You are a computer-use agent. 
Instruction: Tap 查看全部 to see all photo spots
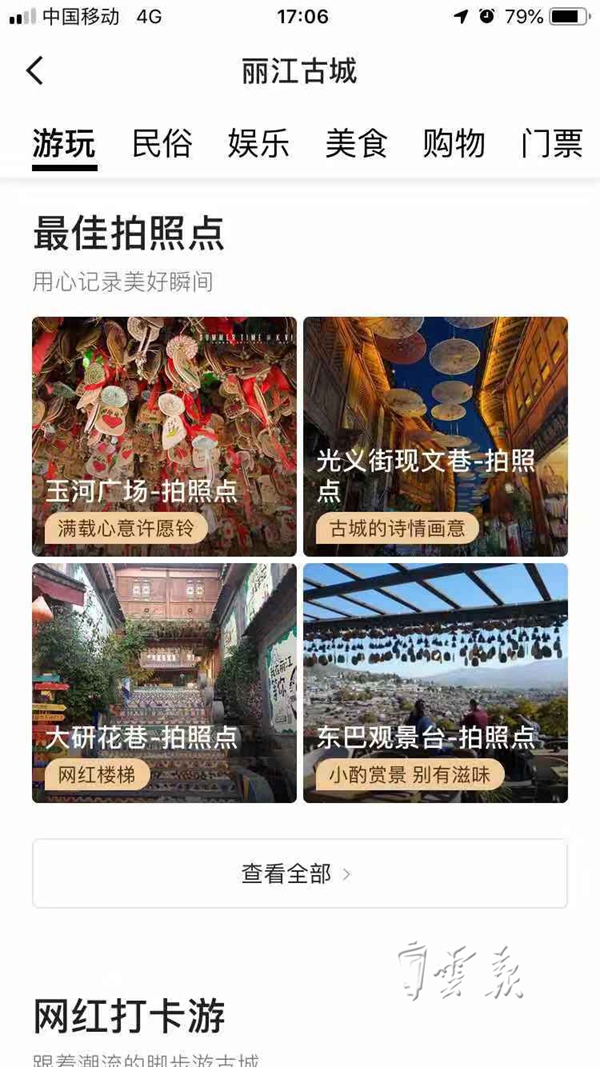coord(299,874)
